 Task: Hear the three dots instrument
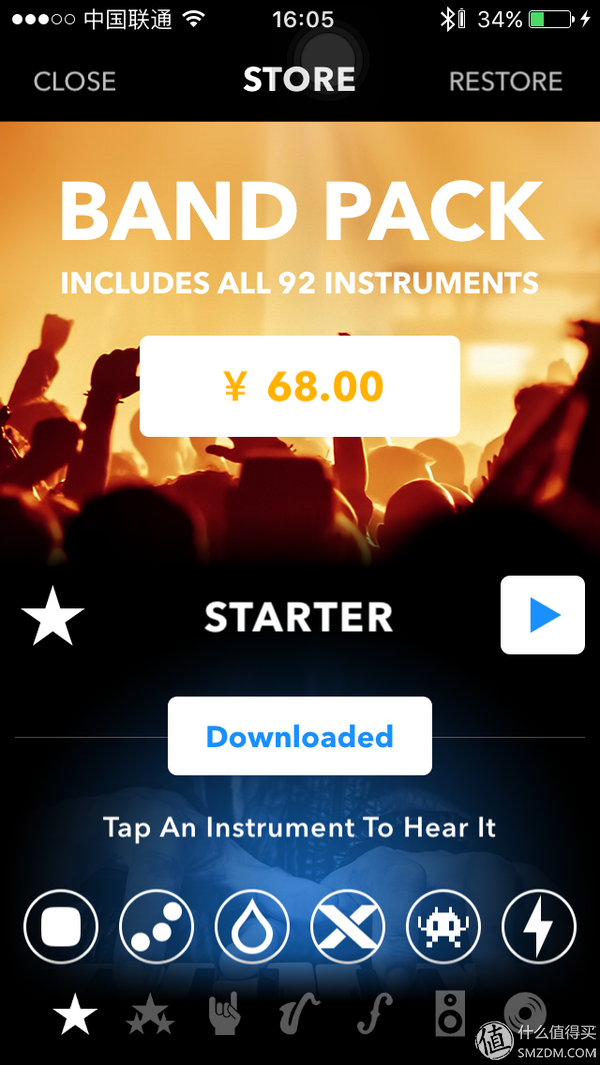(156, 927)
